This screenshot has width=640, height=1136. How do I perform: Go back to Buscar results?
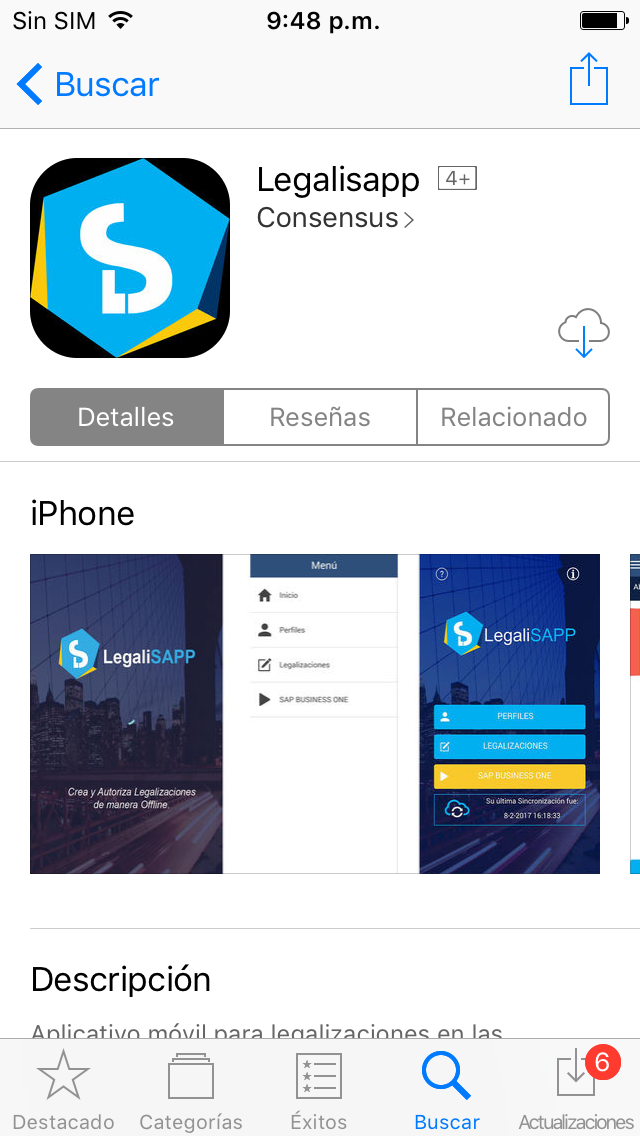click(88, 84)
